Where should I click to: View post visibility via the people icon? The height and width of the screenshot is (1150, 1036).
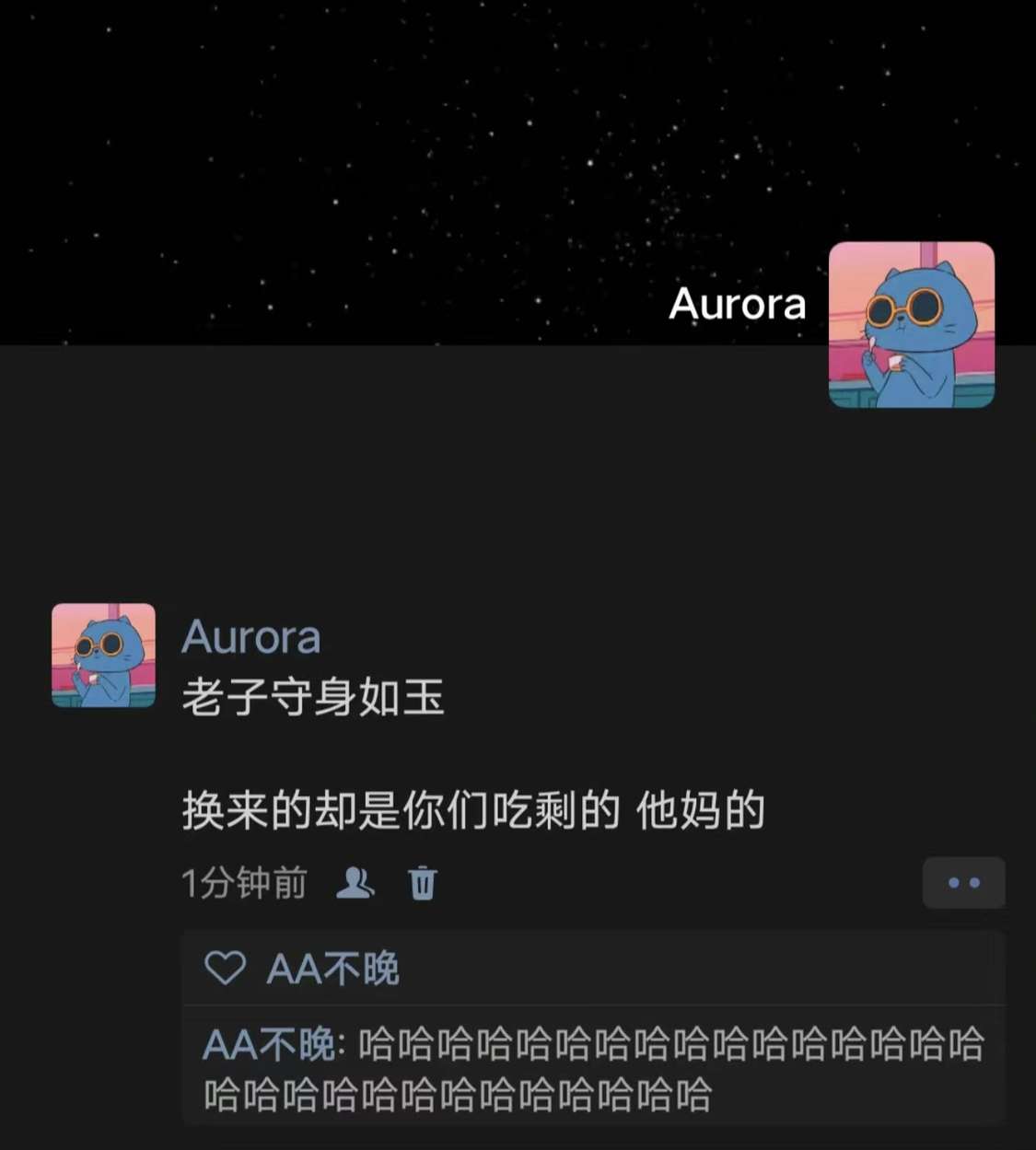click(355, 883)
